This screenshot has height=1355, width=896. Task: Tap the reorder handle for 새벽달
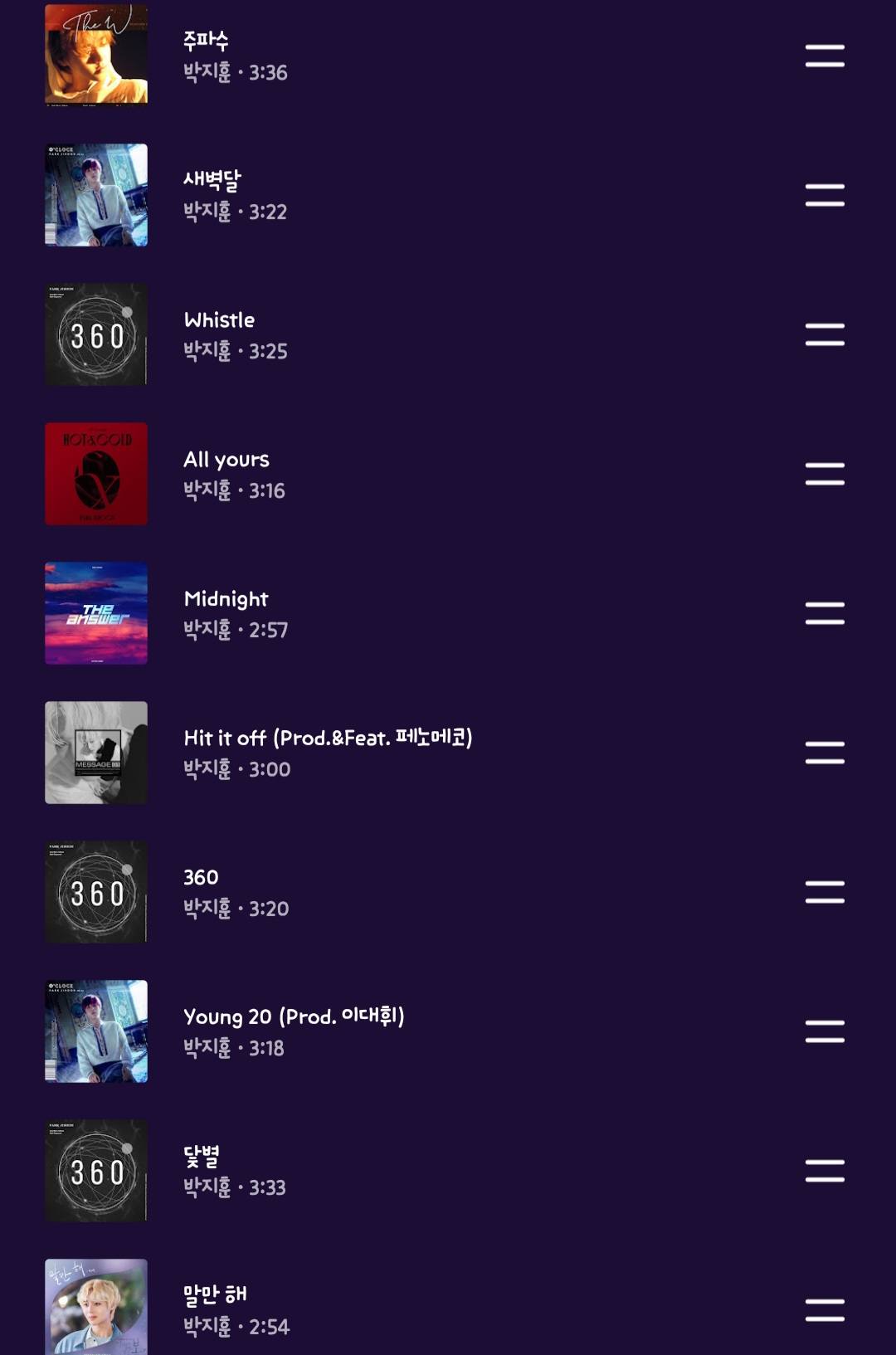(825, 195)
